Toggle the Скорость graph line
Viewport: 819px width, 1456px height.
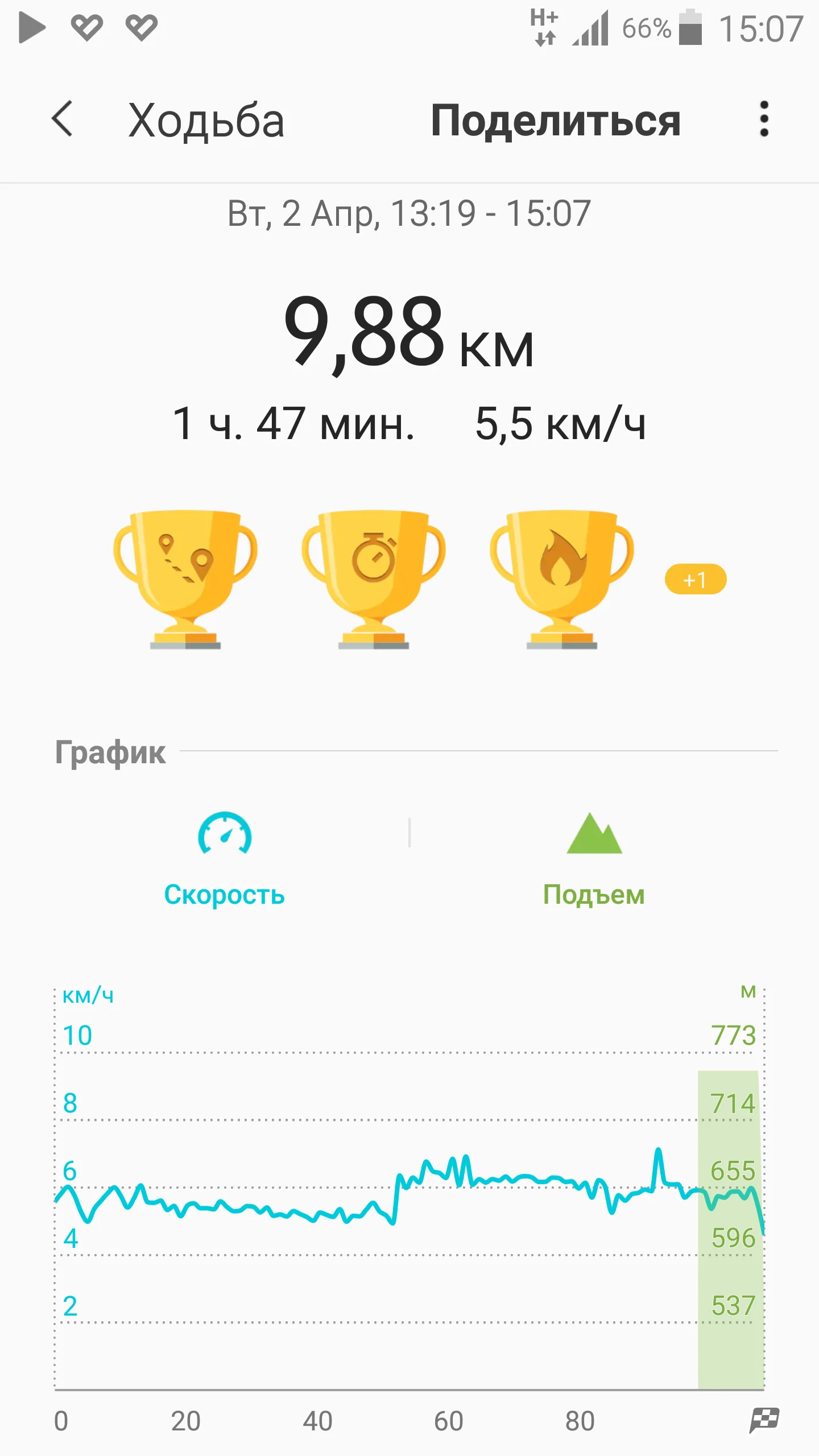click(225, 859)
